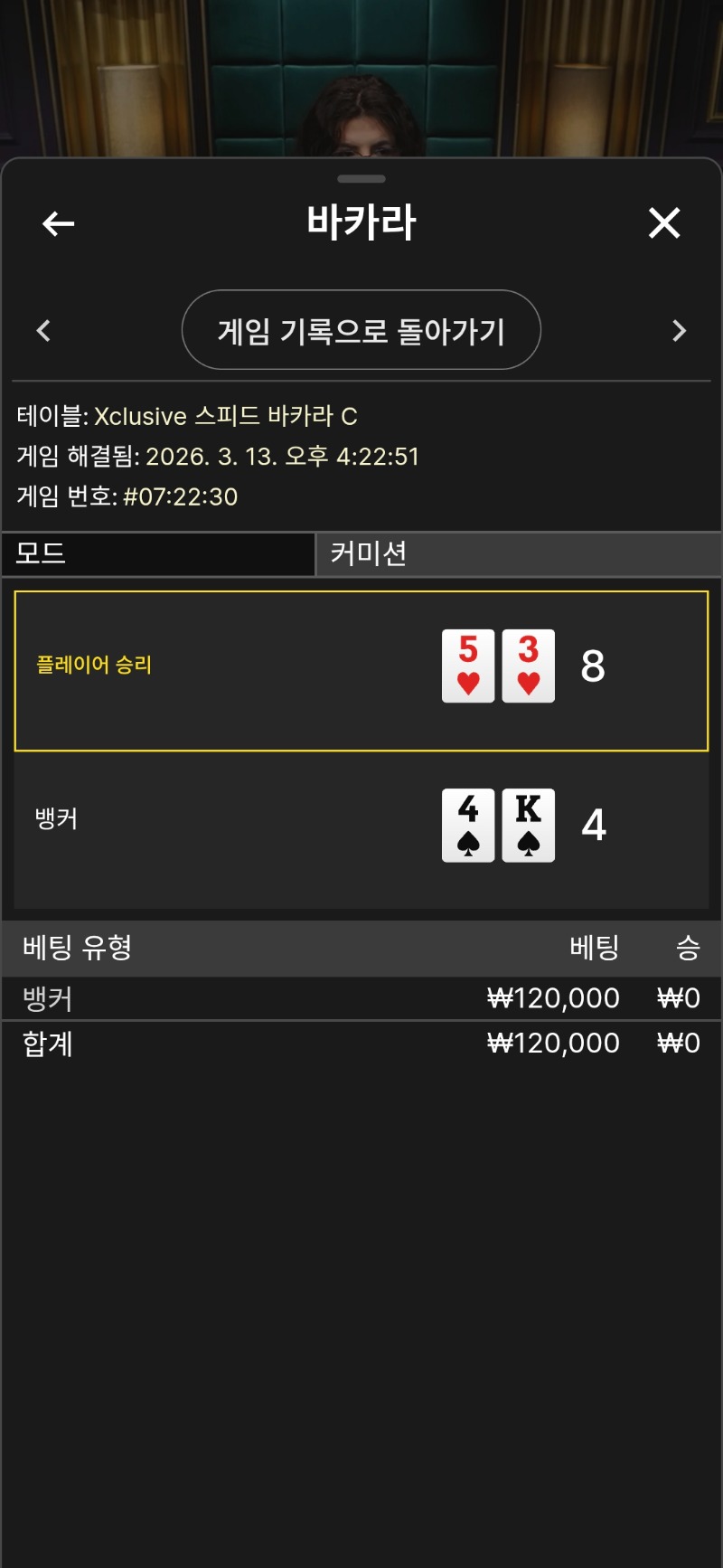Show the previous game record
723x1568 pixels.
(x=43, y=331)
